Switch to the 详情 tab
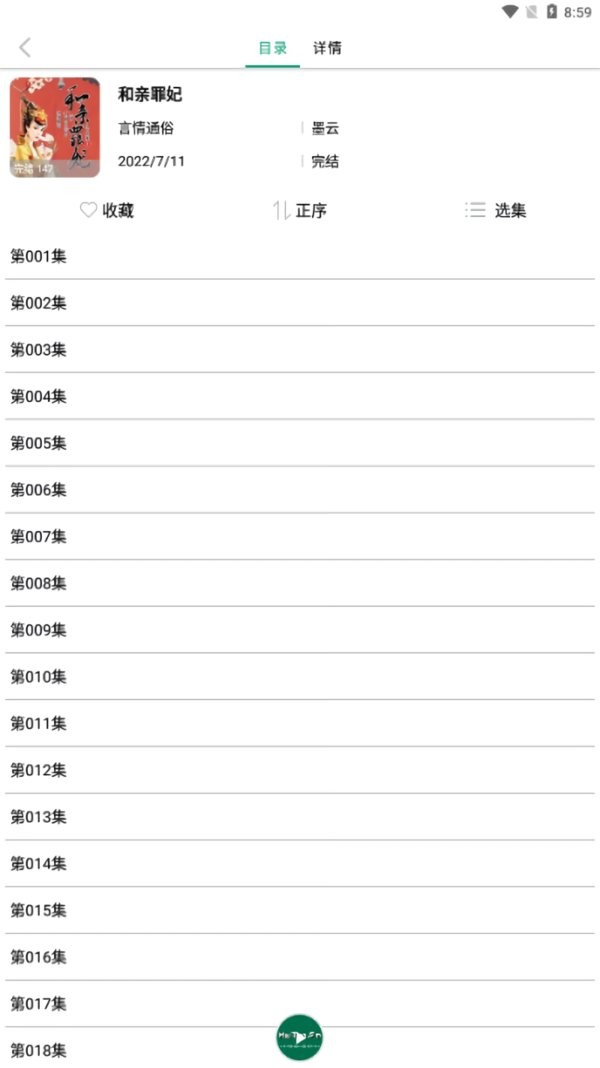The width and height of the screenshot is (600, 1068). [327, 48]
